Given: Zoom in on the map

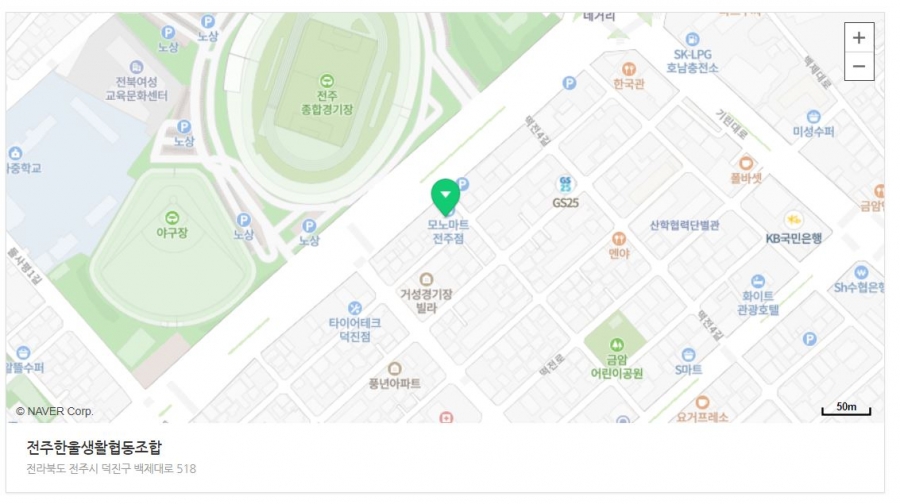Looking at the screenshot, I should coord(859,37).
